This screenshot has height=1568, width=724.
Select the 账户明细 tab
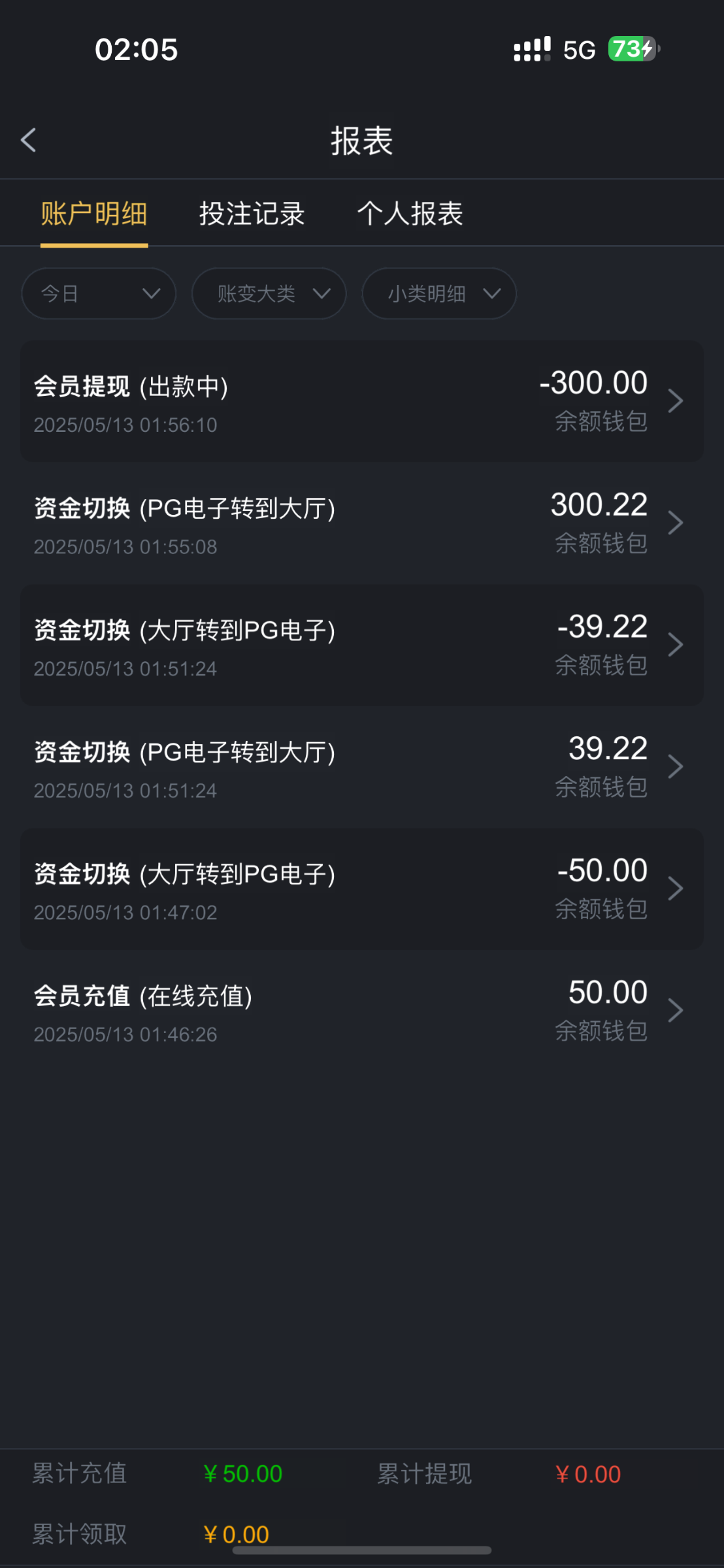94,214
